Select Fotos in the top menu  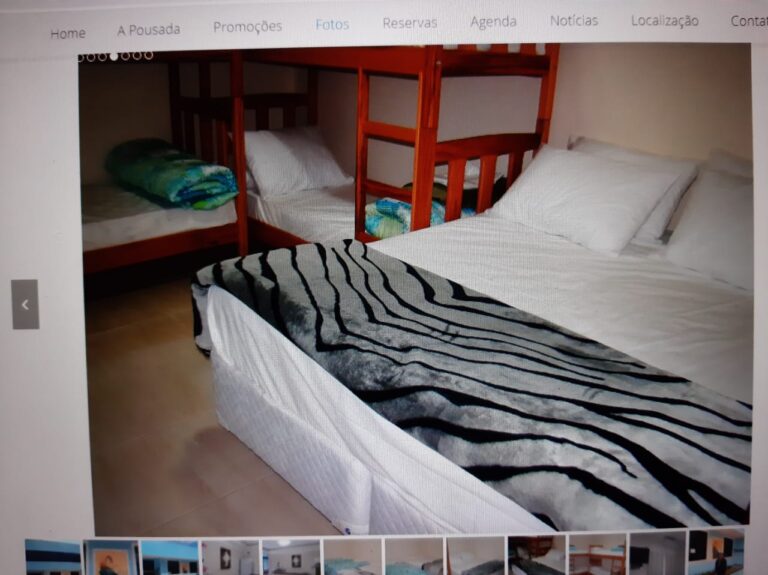pos(332,24)
